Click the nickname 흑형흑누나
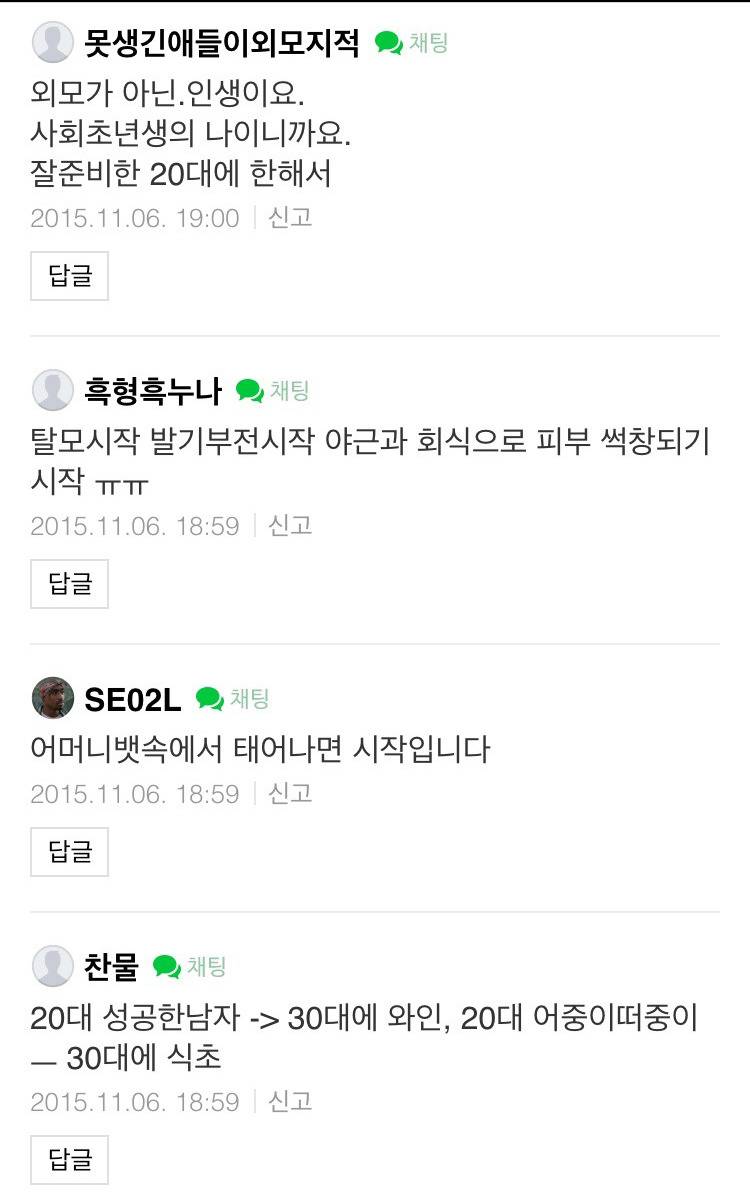The image size is (750, 1198). pos(150,391)
